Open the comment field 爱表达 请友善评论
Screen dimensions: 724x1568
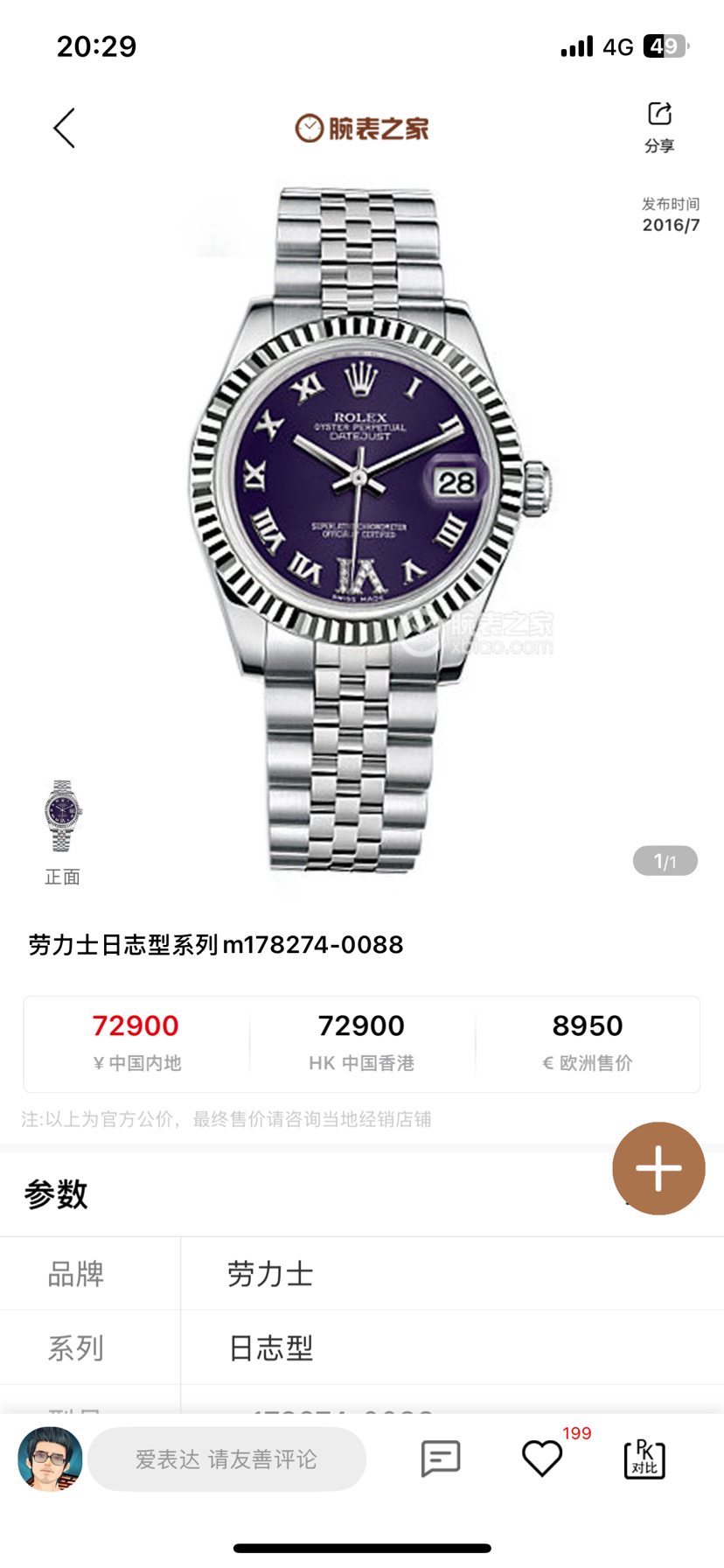click(226, 1459)
